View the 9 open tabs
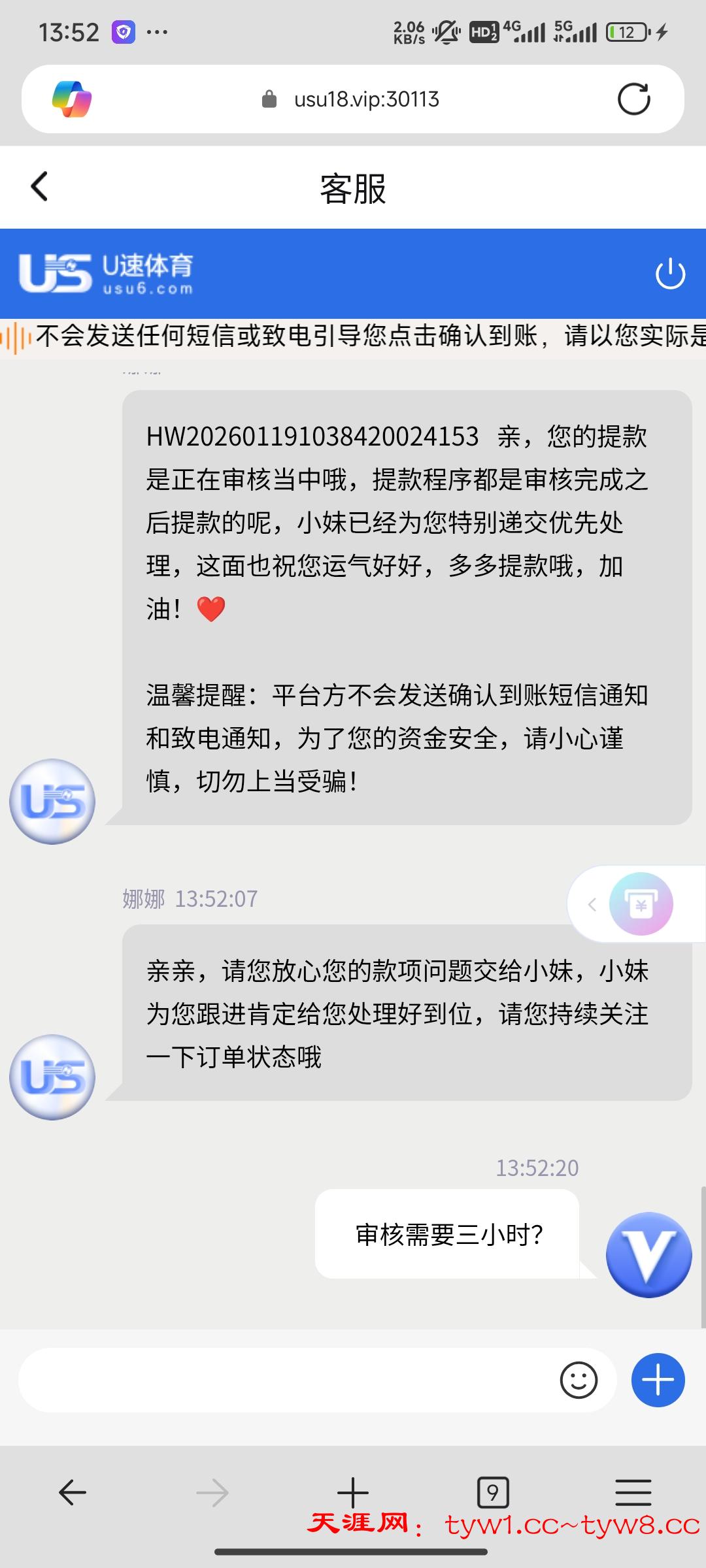The image size is (706, 1568). [493, 1493]
